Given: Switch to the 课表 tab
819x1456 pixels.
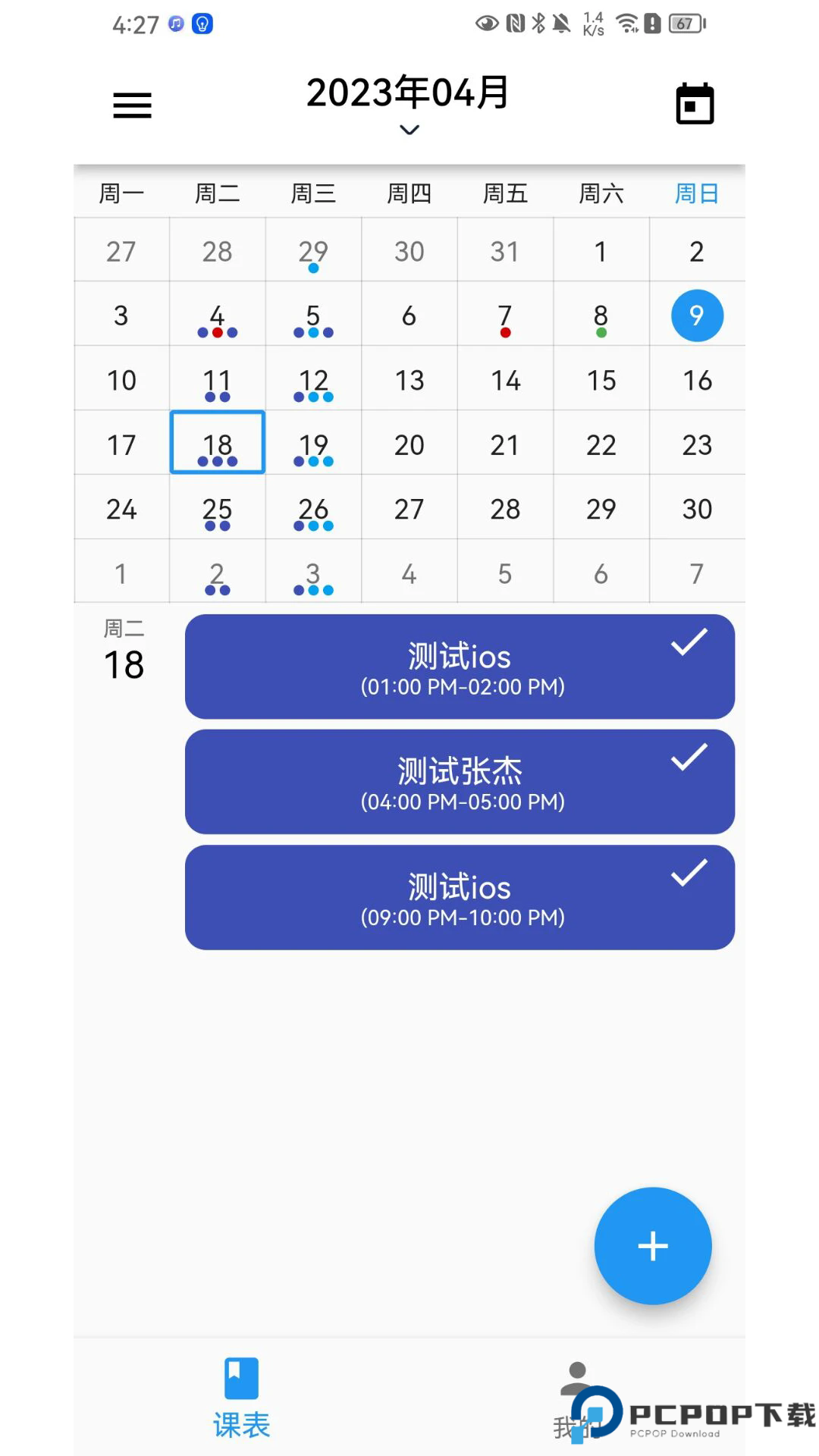Looking at the screenshot, I should (x=241, y=1398).
